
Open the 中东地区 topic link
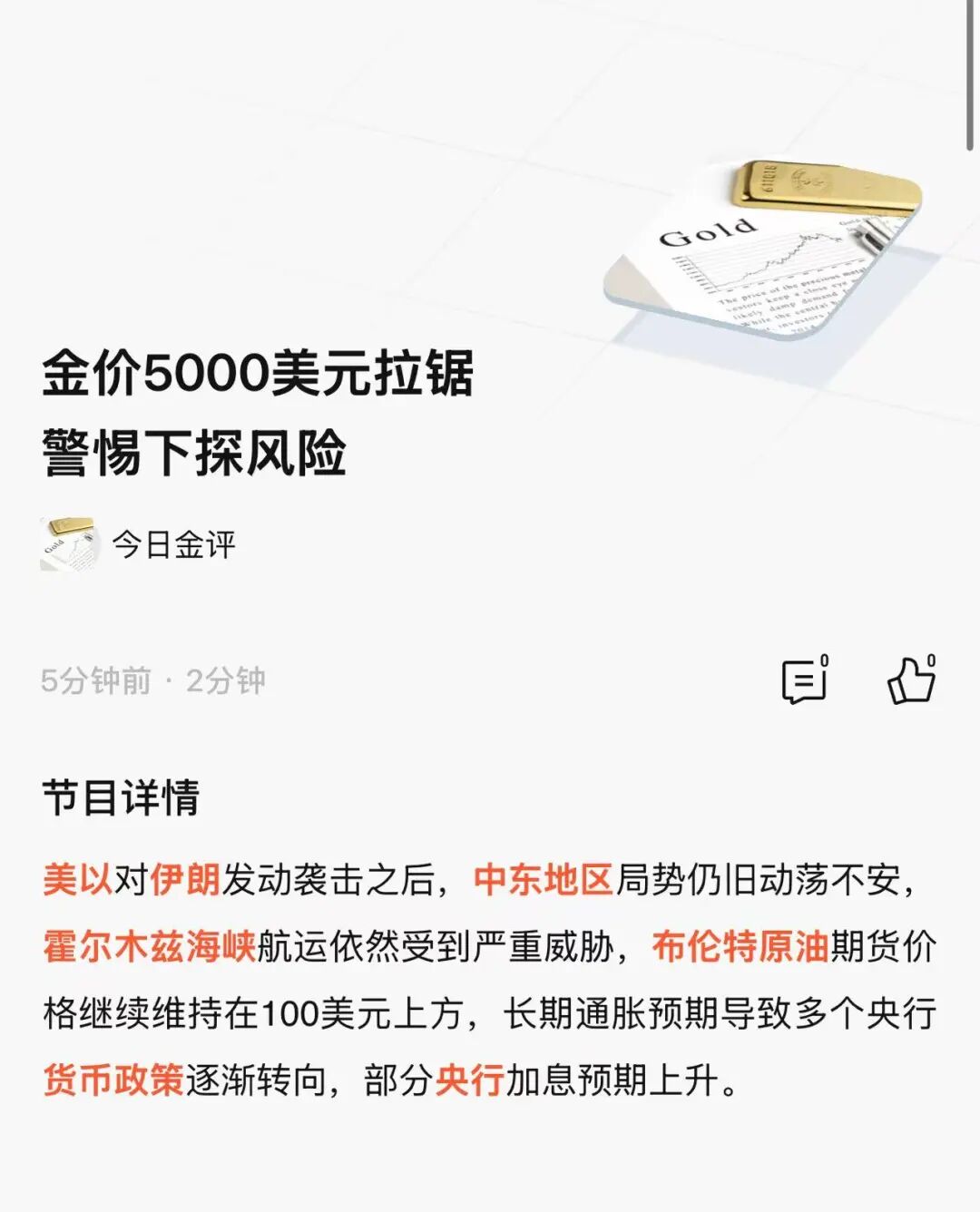click(543, 880)
